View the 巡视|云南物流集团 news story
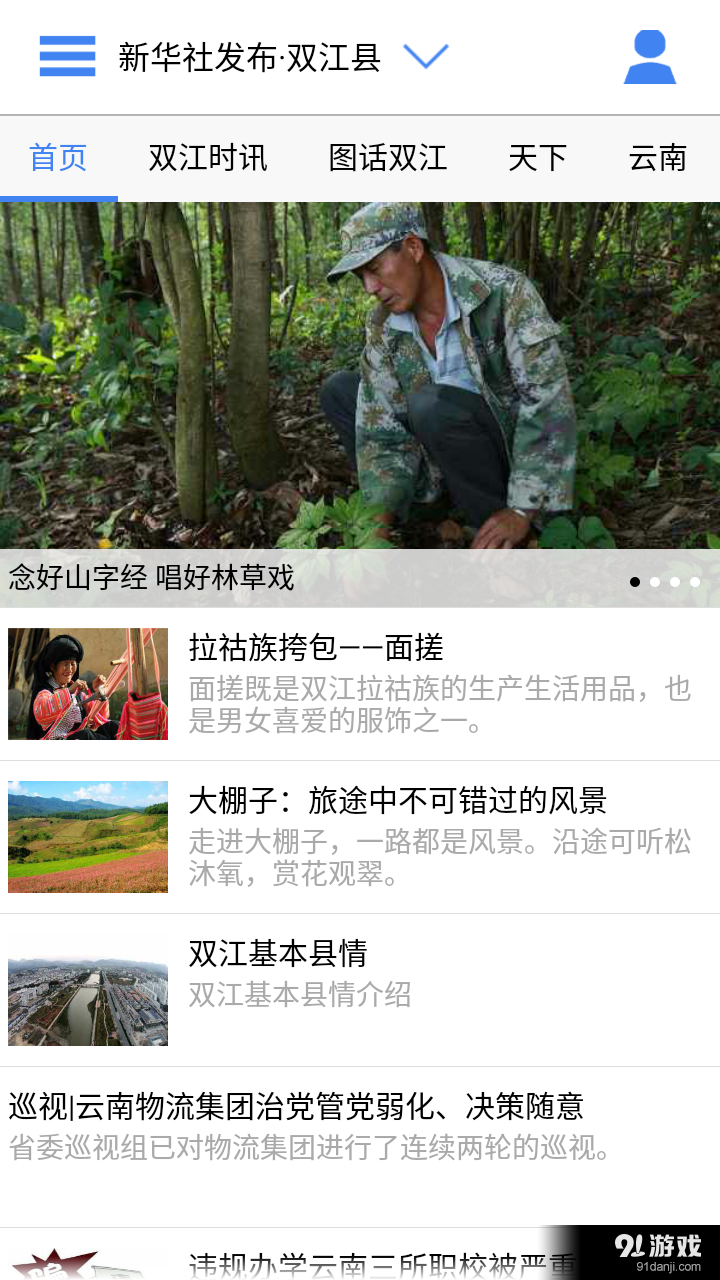Viewport: 720px width, 1280px height. (x=360, y=1126)
